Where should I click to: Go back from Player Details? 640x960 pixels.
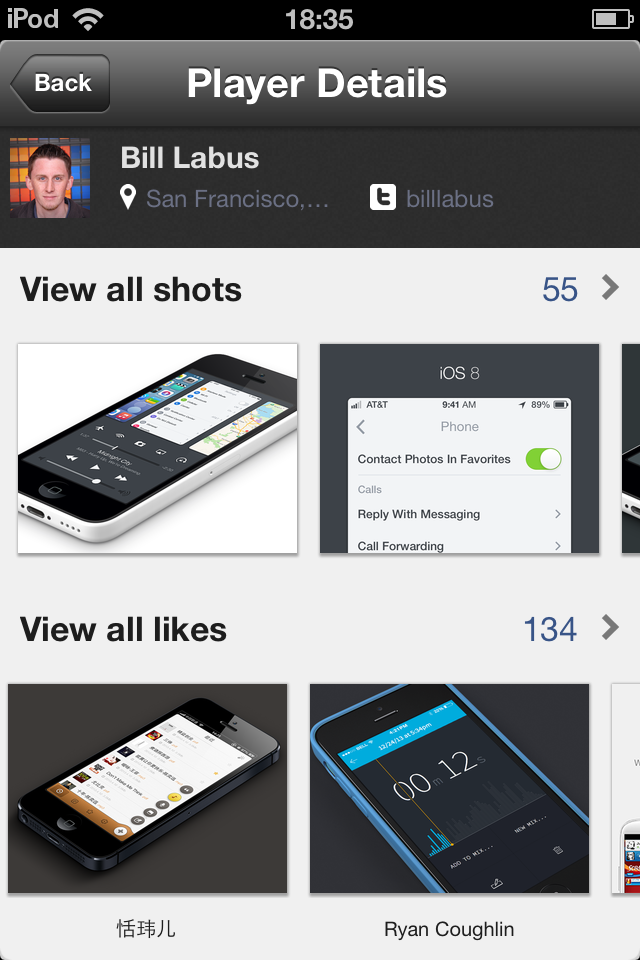pos(61,84)
